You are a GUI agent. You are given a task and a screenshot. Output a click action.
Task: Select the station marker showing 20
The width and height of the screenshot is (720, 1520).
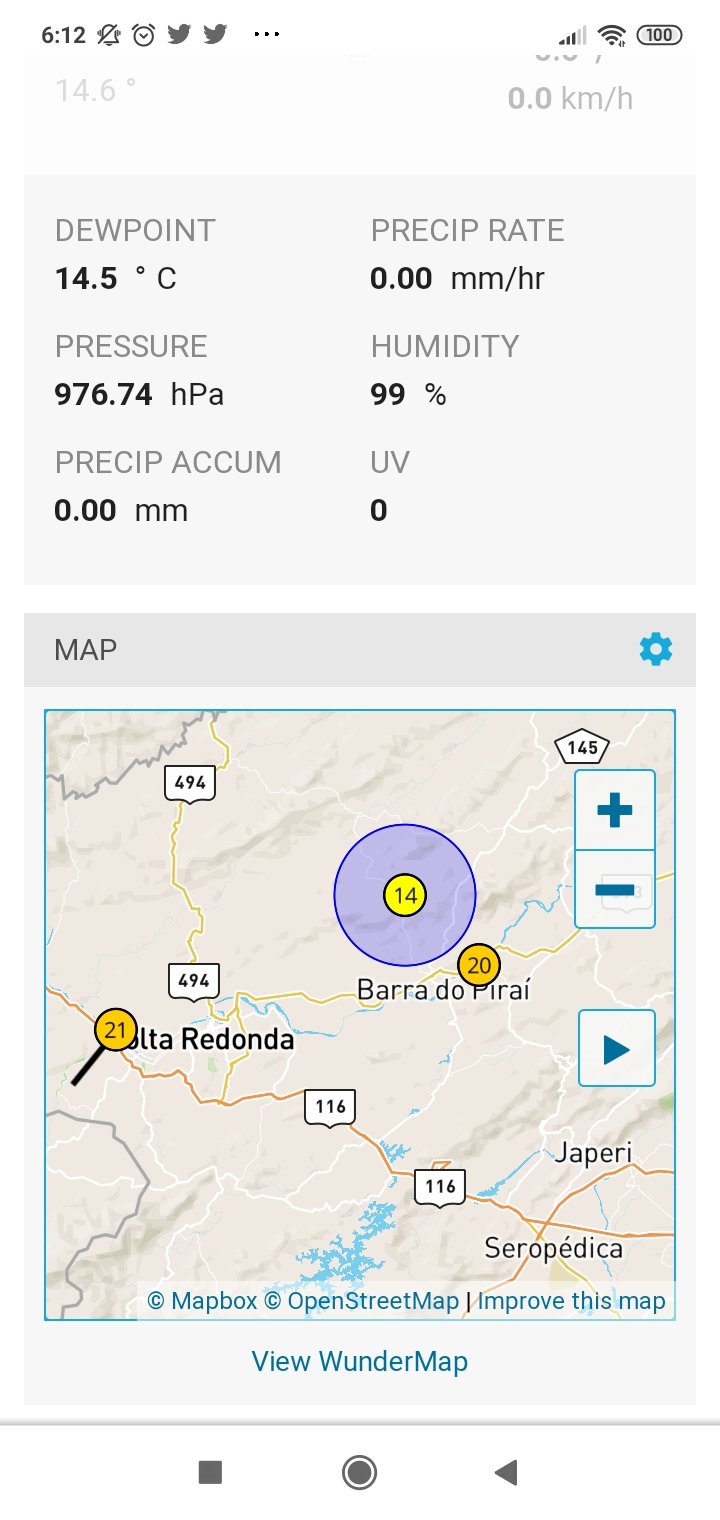coord(480,965)
